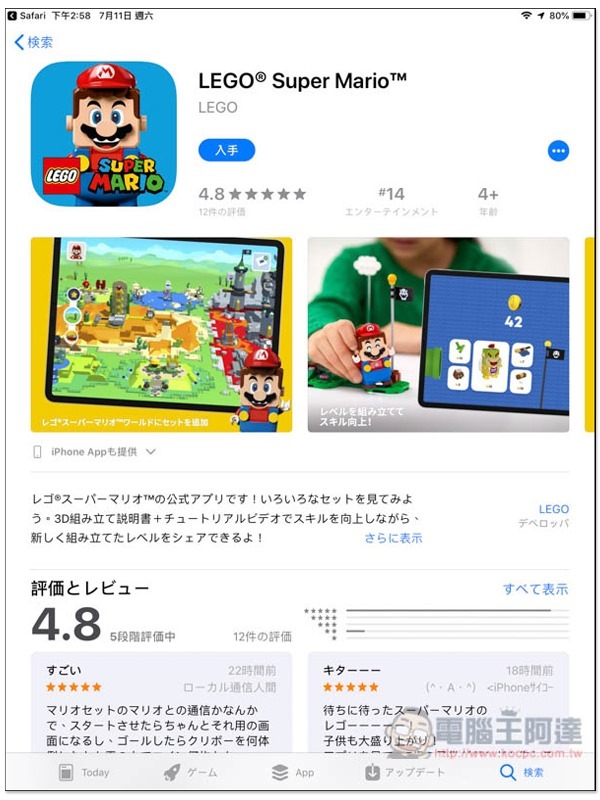Select the 検索 tab
The height and width of the screenshot is (800, 600).
coord(522,773)
